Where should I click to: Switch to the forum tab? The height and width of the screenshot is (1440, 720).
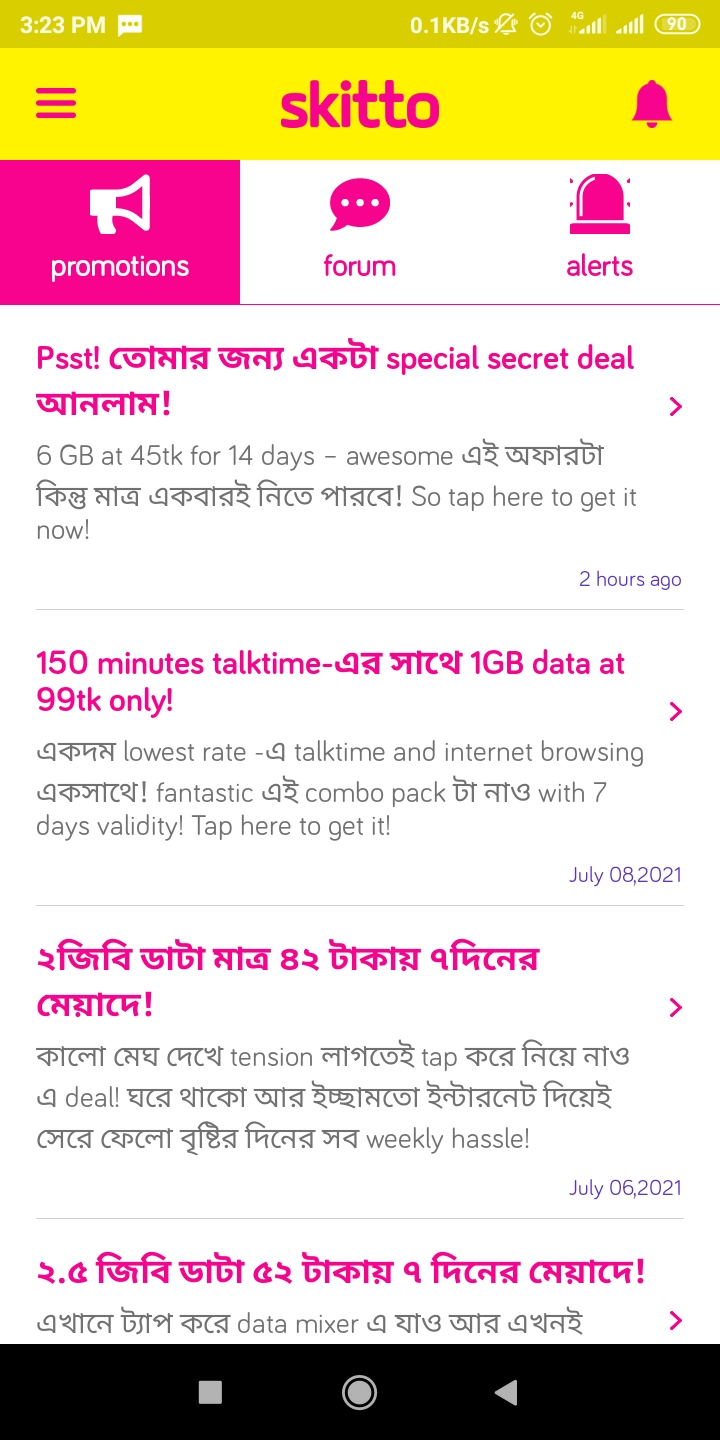pyautogui.click(x=359, y=232)
